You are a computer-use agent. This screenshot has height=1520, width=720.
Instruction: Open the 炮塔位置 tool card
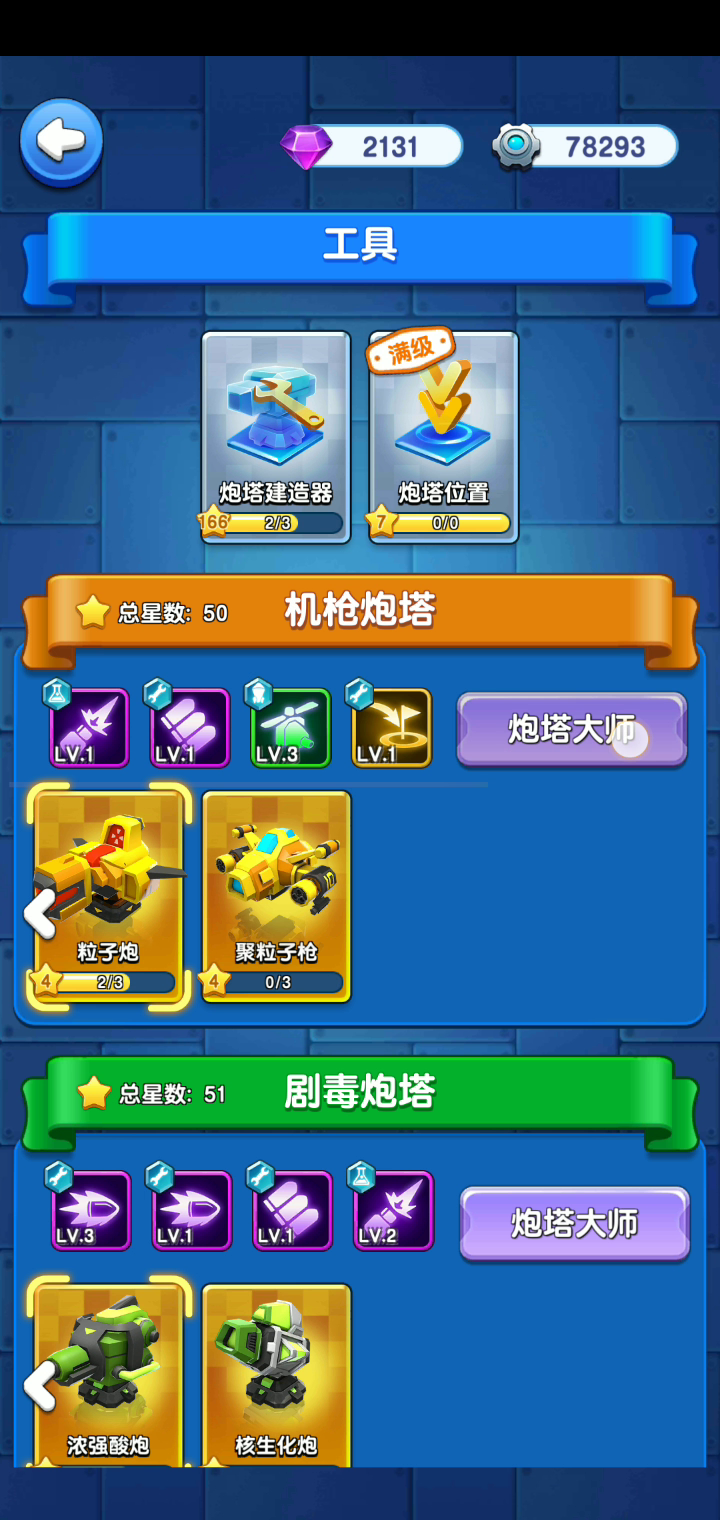(x=444, y=437)
